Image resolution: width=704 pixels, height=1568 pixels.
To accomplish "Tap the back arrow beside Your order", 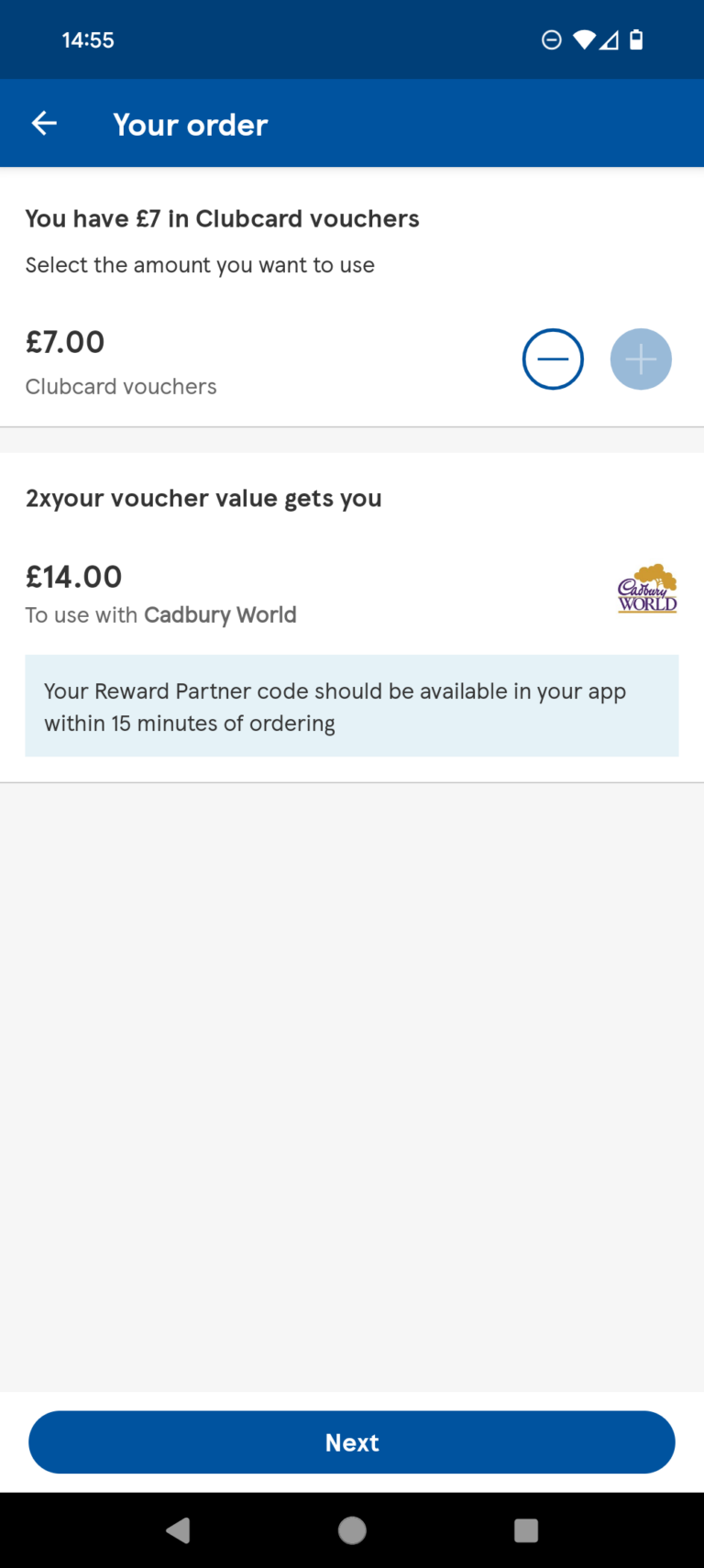I will pos(43,123).
